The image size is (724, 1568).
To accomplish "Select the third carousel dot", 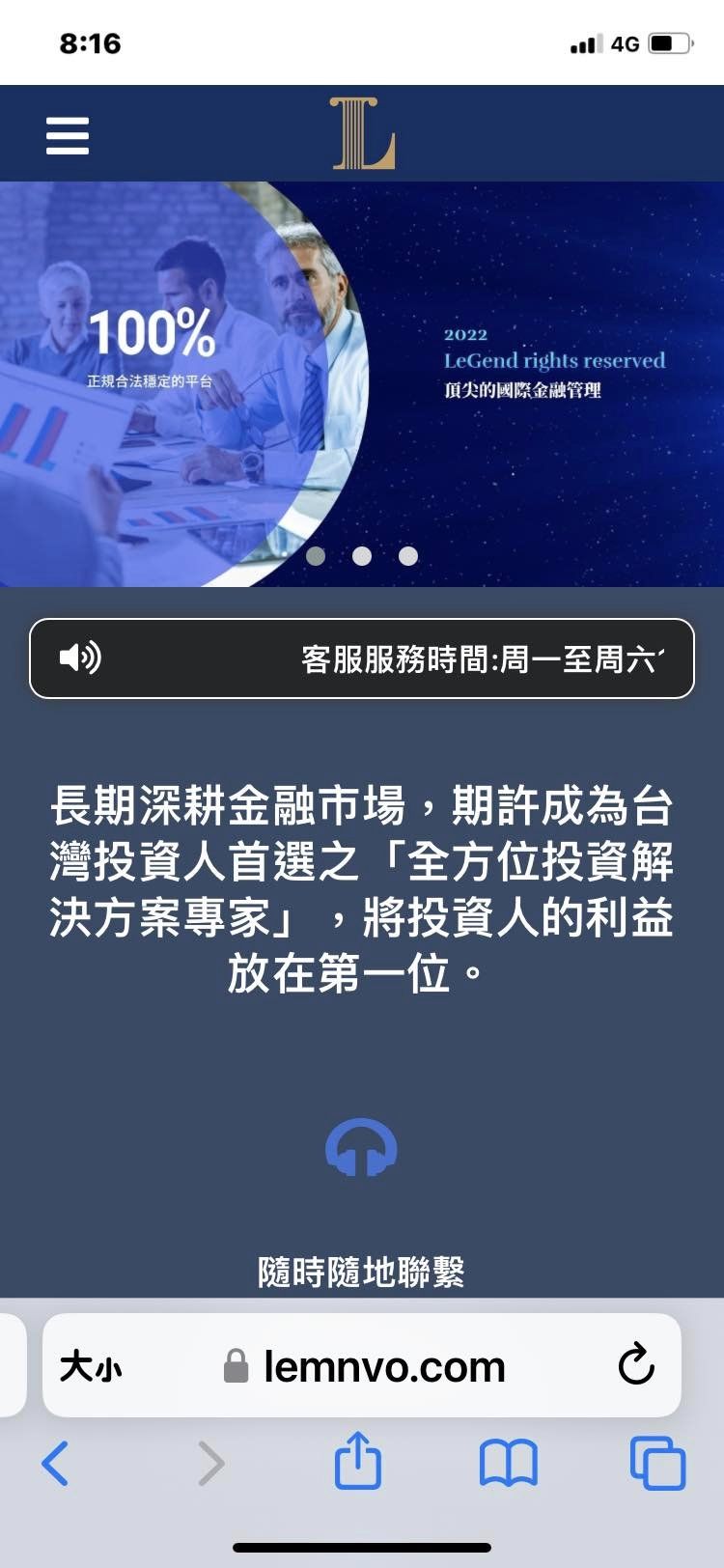I will point(408,556).
